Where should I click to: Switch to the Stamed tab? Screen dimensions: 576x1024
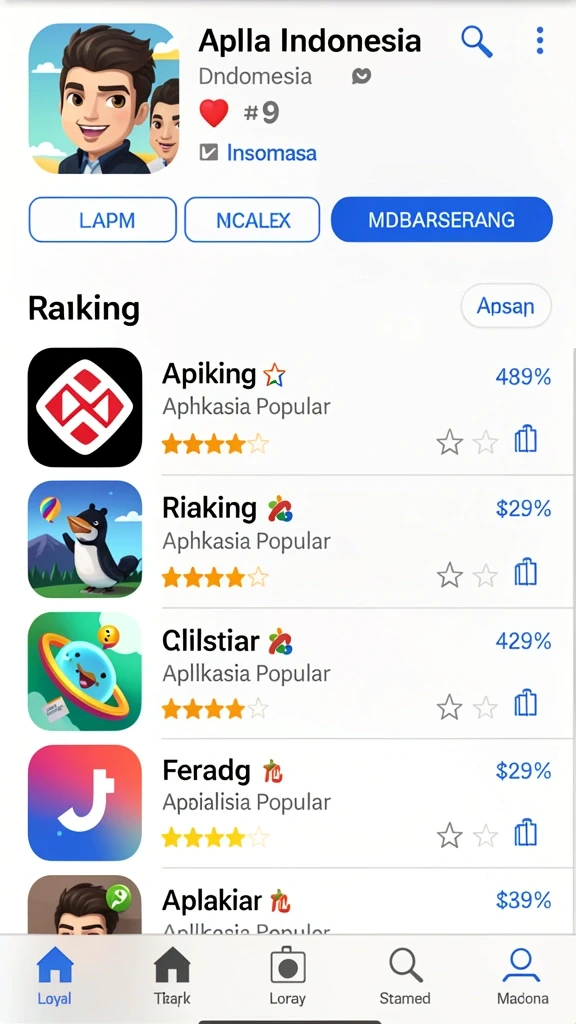coord(405,976)
